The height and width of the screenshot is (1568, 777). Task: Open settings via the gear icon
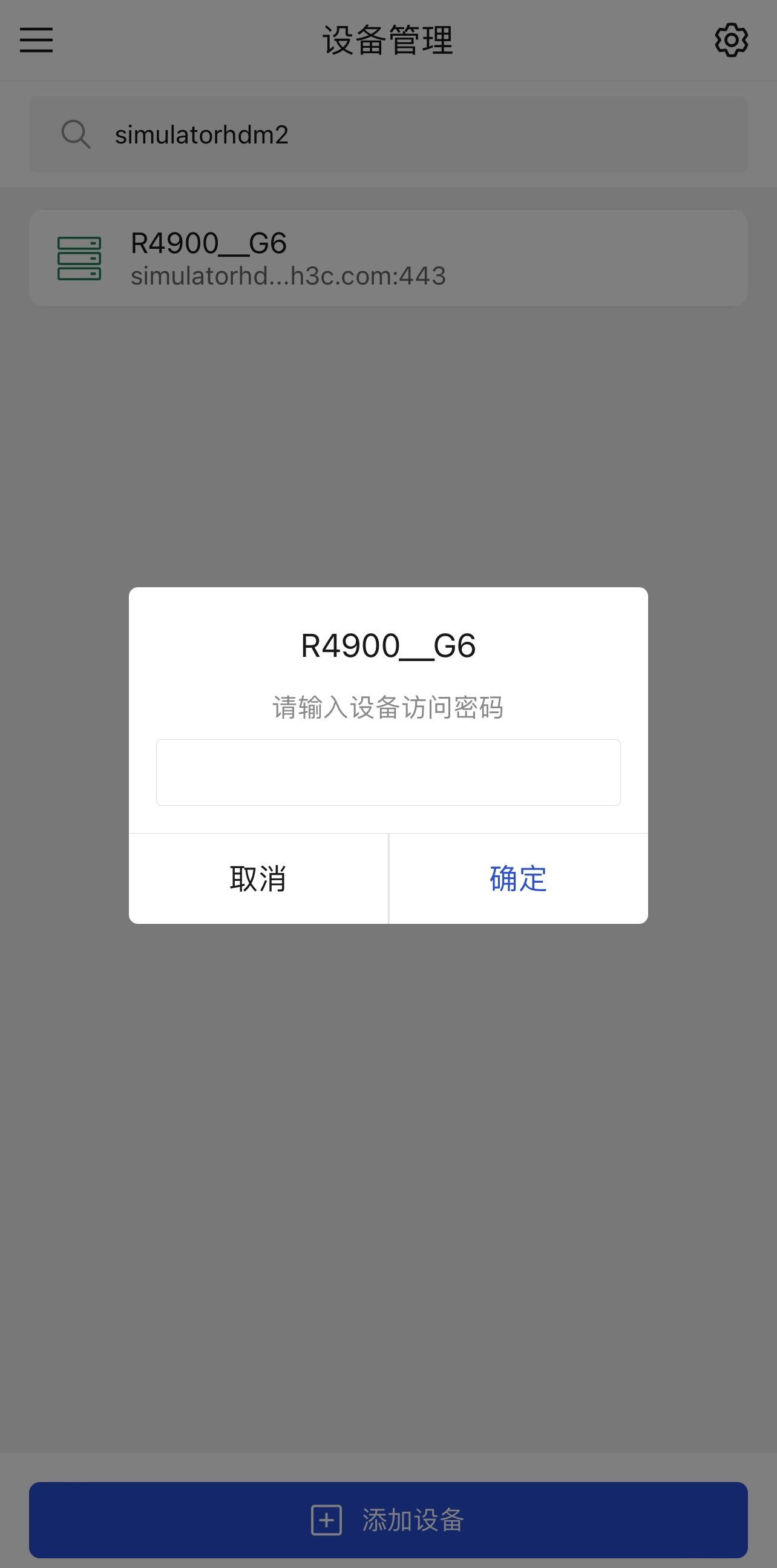point(731,40)
